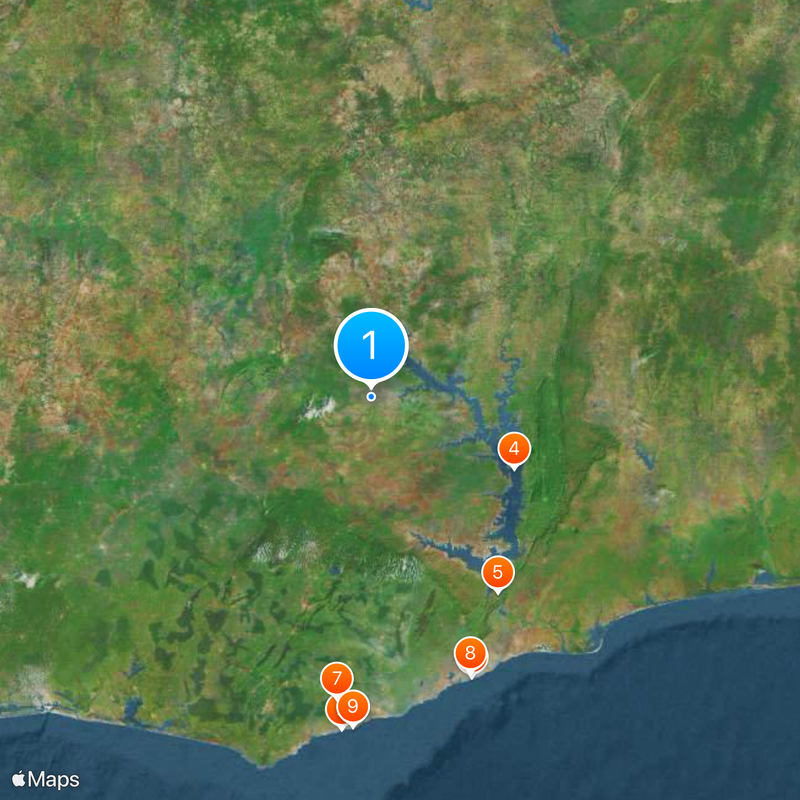This screenshot has width=800, height=800.
Task: Select the coastal pin numbered 8
Action: coord(470,653)
